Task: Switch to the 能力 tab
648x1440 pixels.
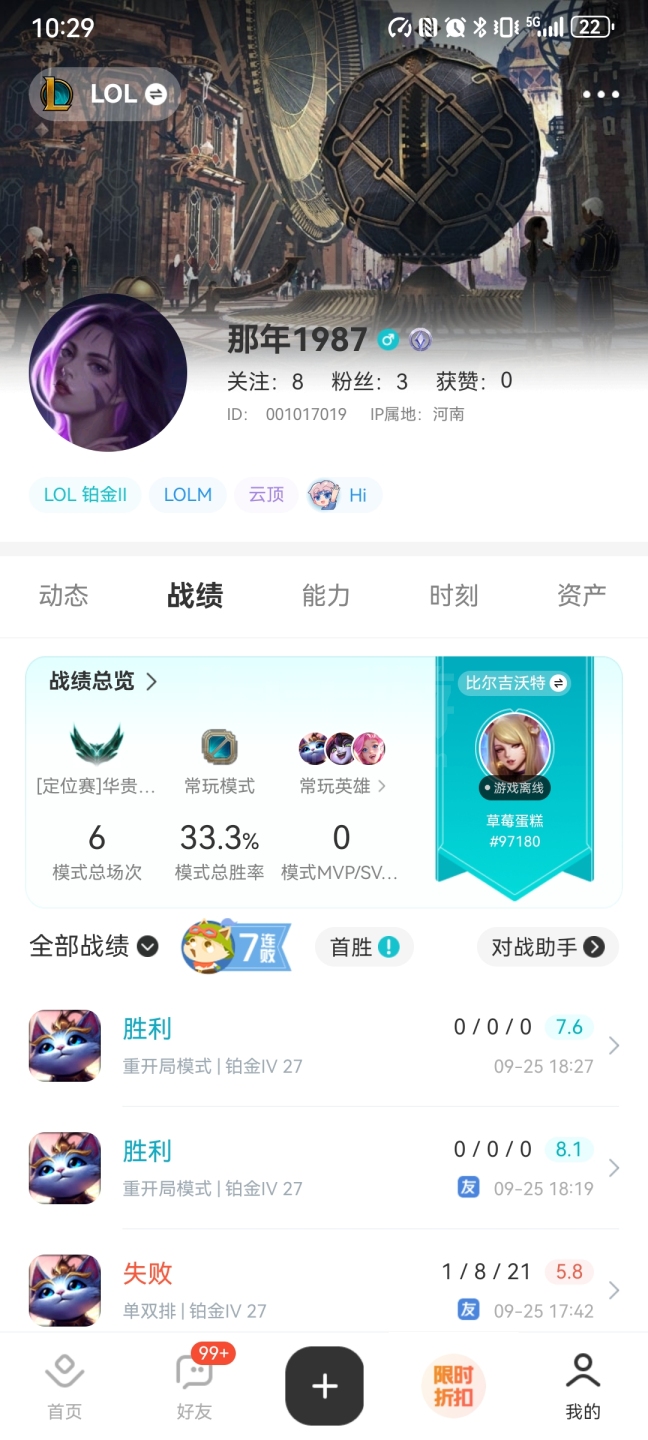Action: [x=326, y=596]
